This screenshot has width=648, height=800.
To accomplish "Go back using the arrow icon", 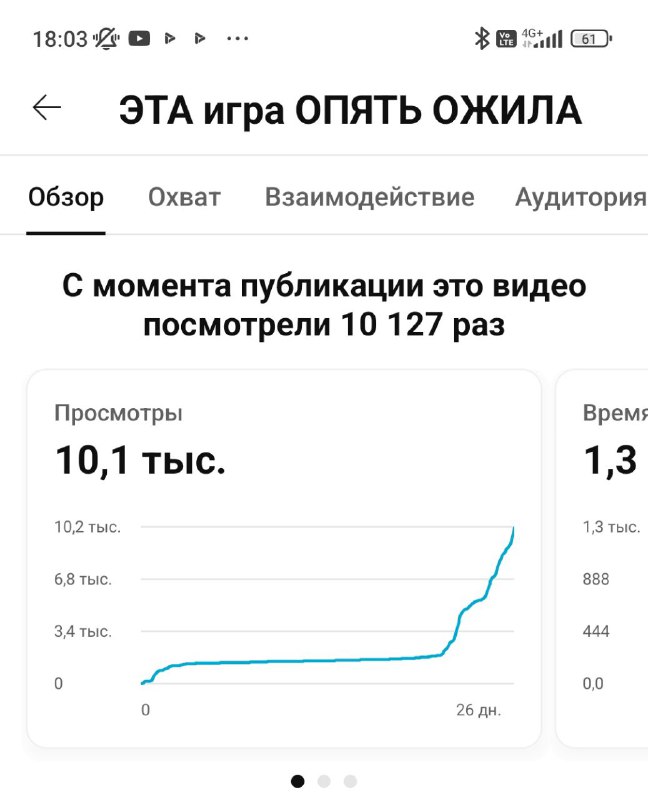I will [46, 108].
